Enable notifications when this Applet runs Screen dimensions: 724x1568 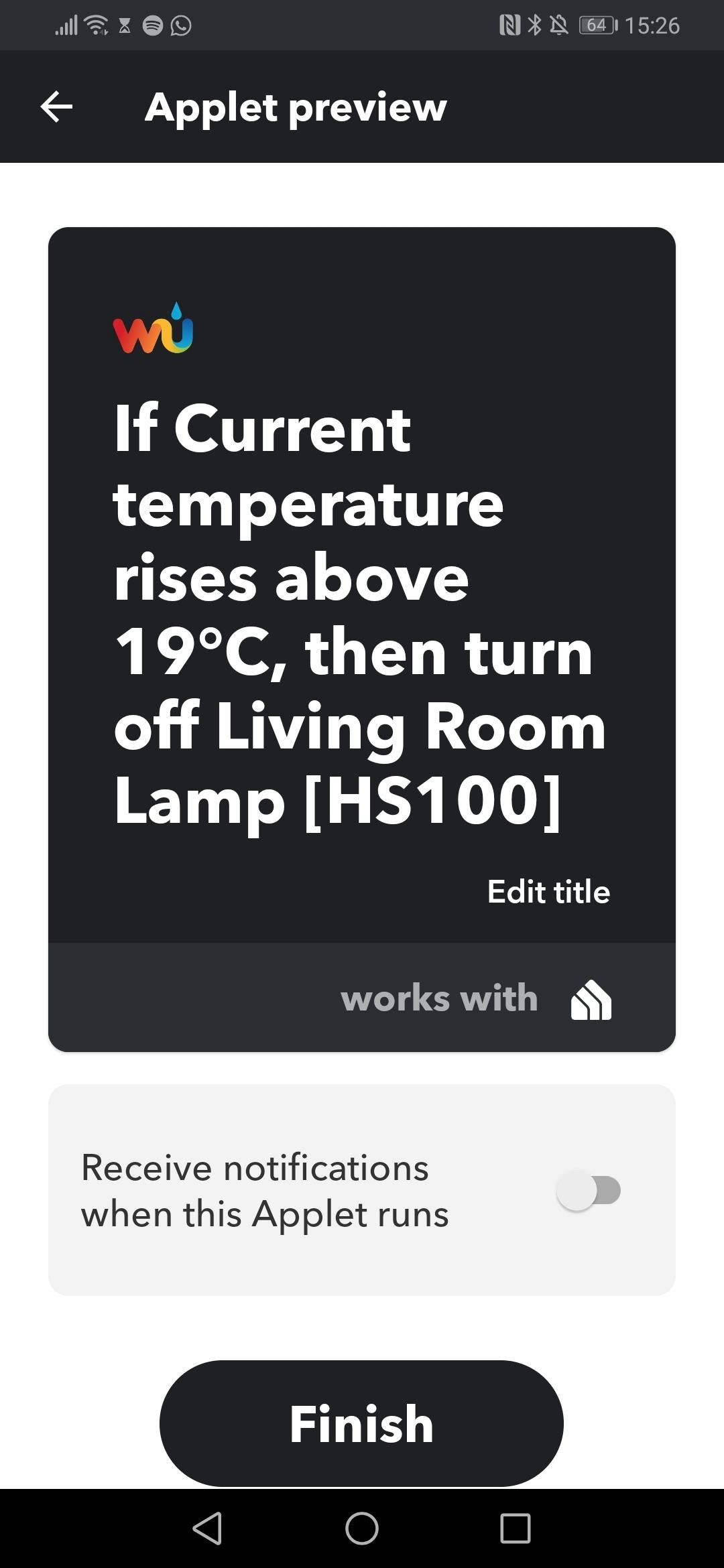coord(589,1191)
